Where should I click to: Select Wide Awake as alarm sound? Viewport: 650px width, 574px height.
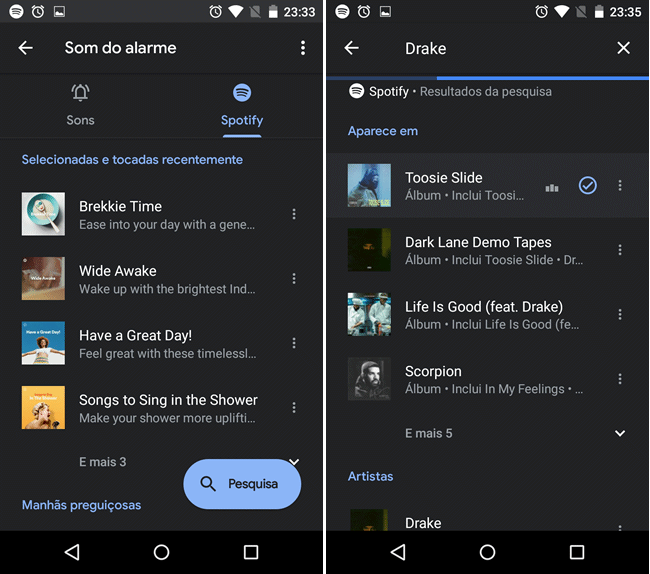click(x=150, y=279)
